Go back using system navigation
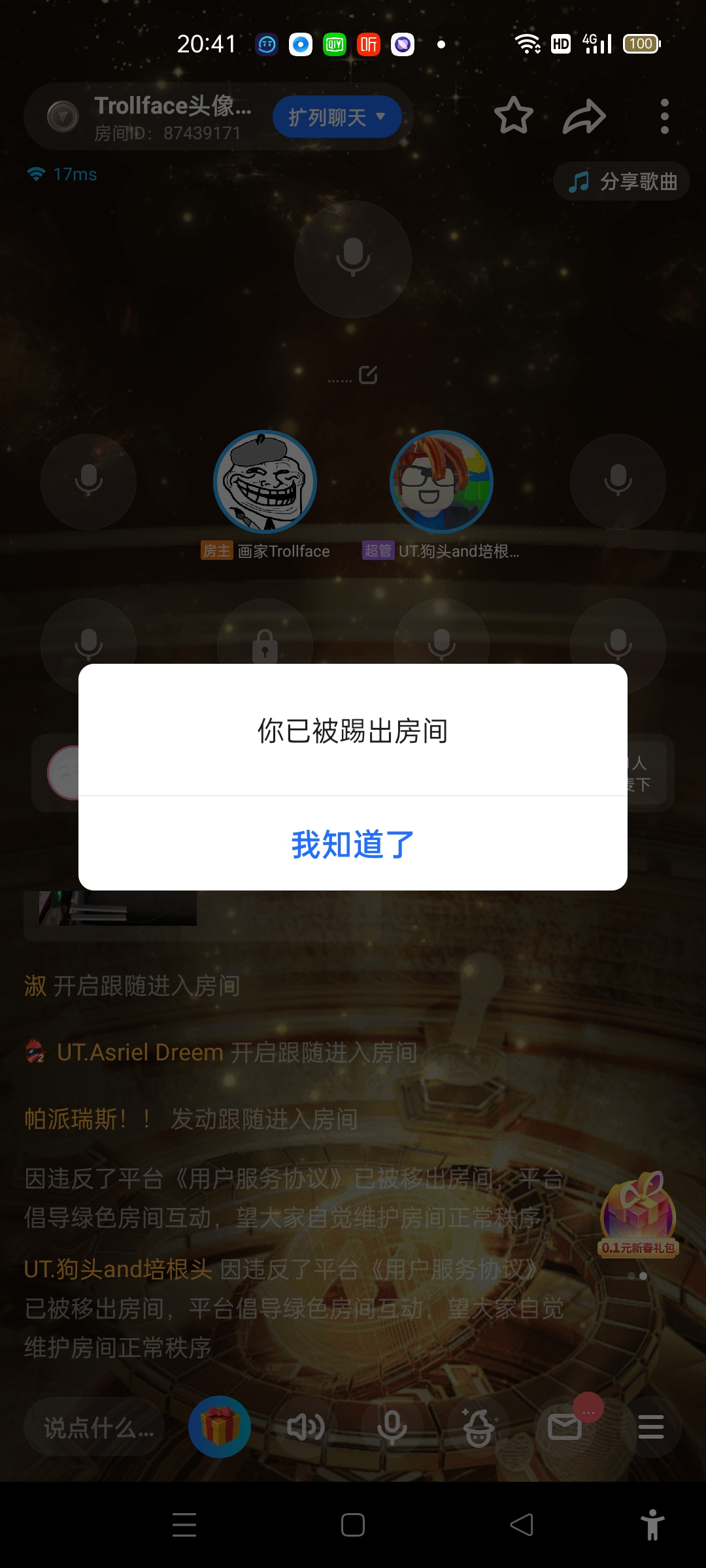Image resolution: width=706 pixels, height=1568 pixels. point(522,1525)
